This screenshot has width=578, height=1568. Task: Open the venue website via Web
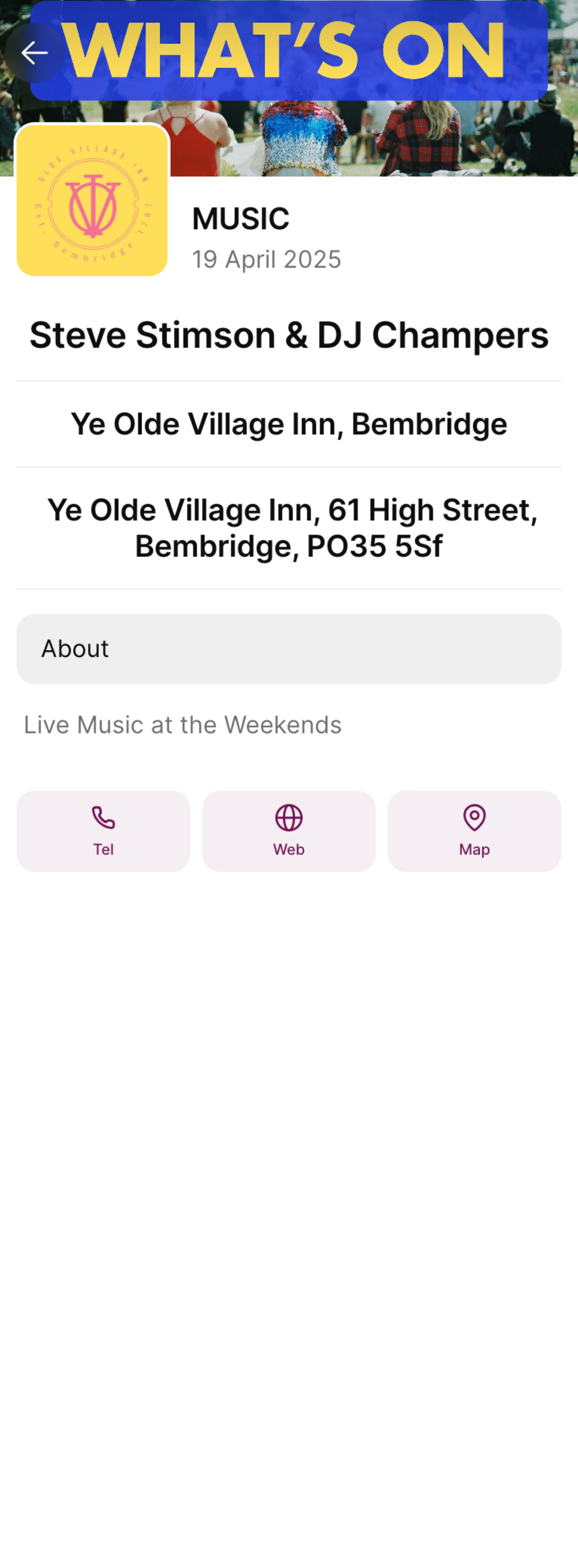pos(289,830)
